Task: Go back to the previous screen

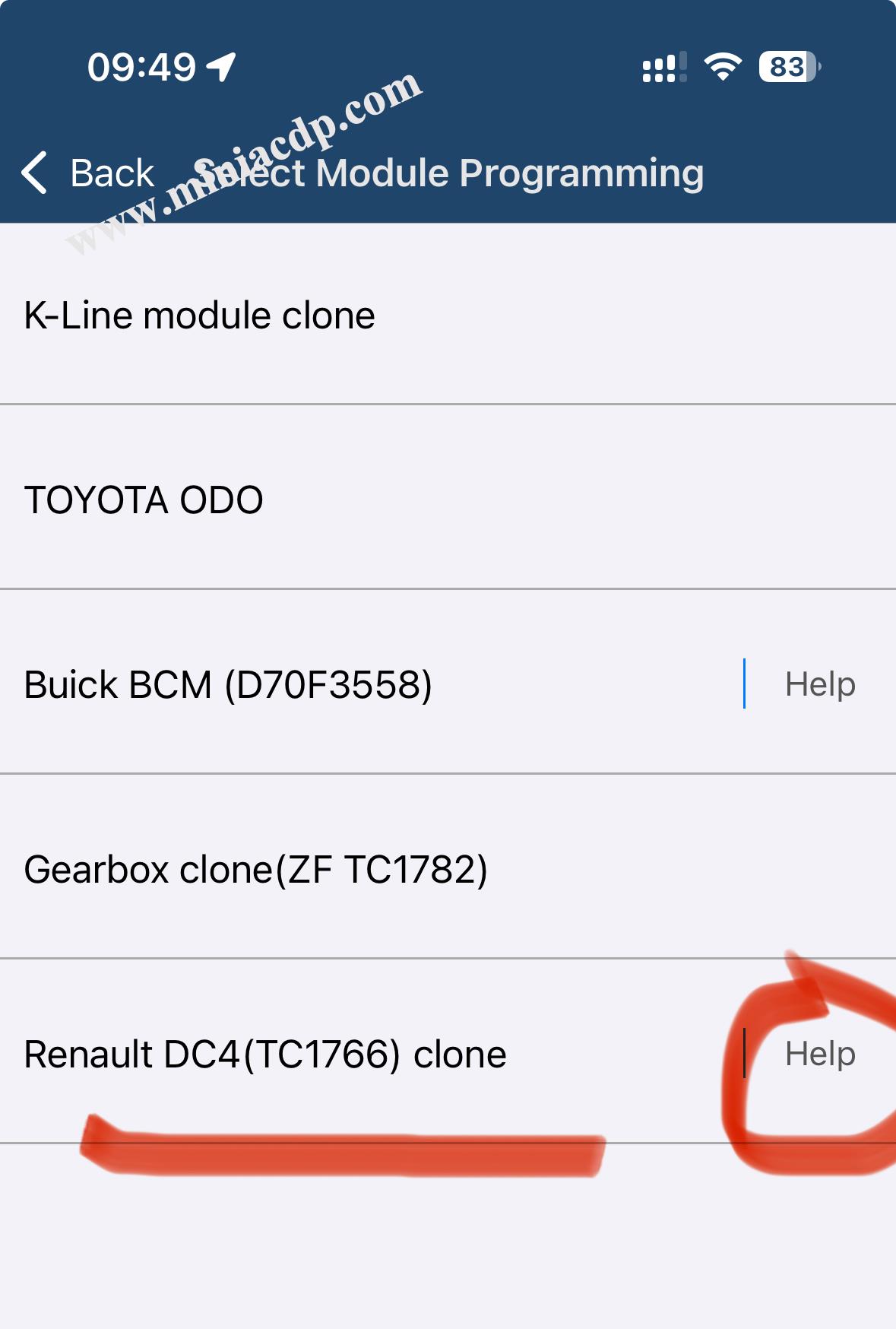Action: (87, 173)
